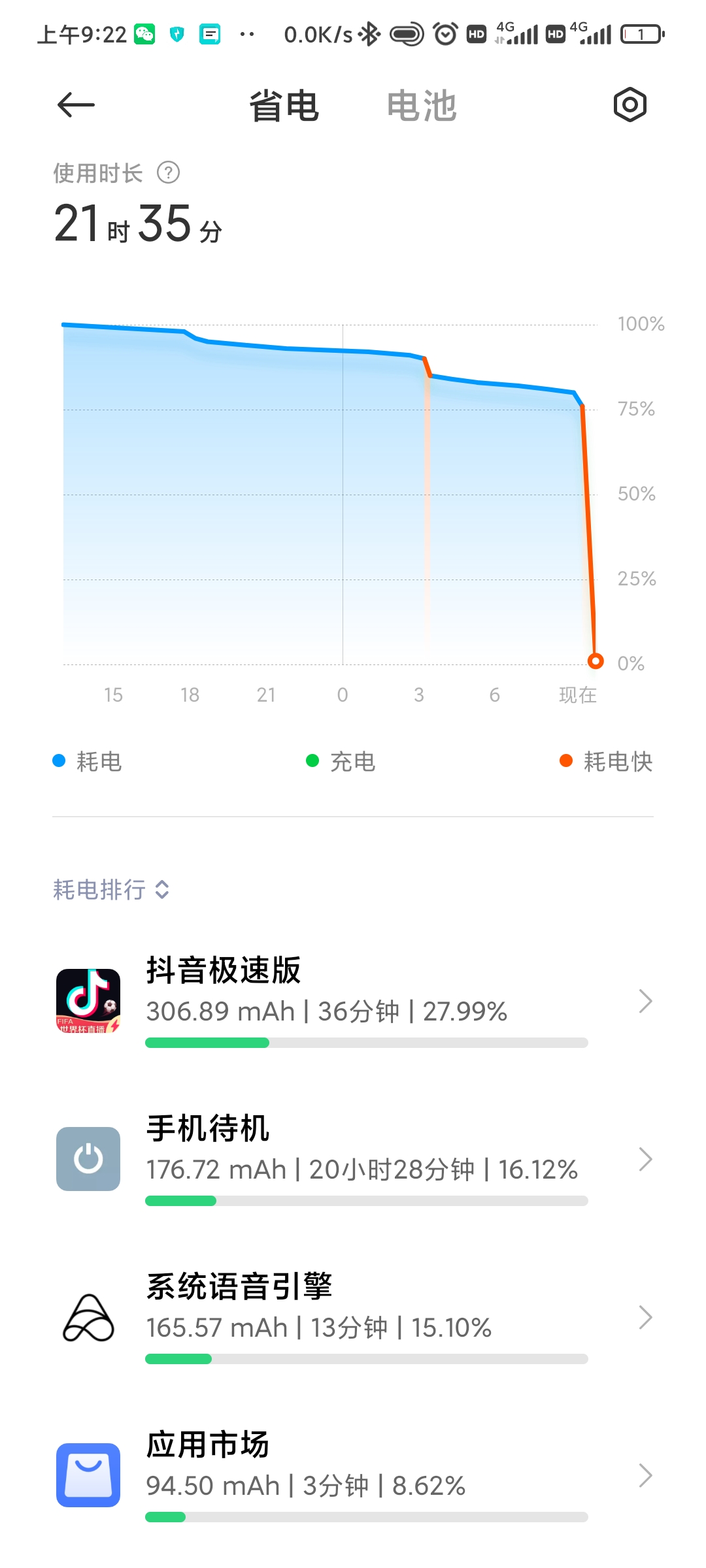Tap the help icon beside 使用时长
Image resolution: width=706 pixels, height=1568 pixels.
point(169,173)
